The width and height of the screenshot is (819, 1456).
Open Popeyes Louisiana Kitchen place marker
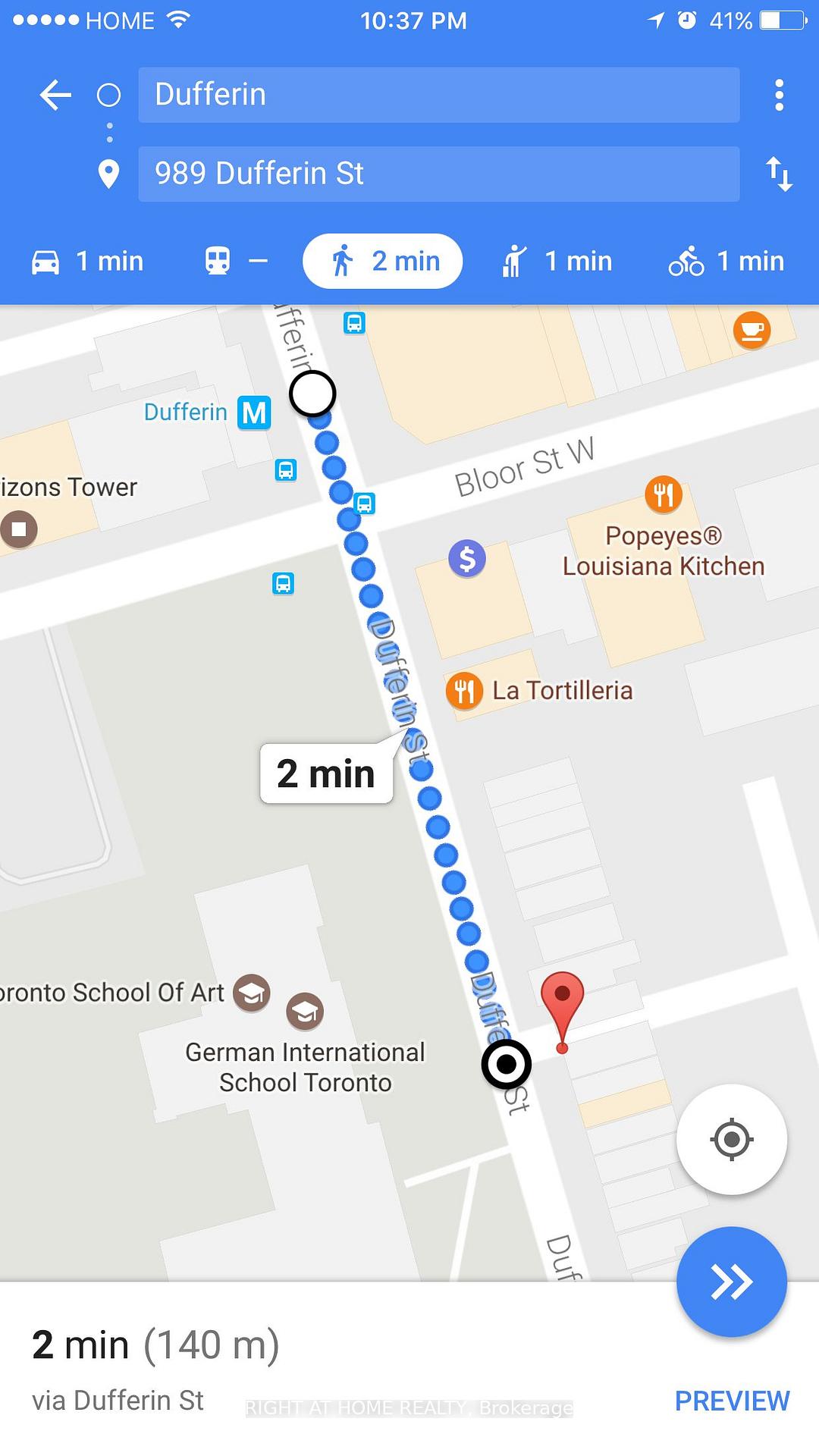coord(664,494)
